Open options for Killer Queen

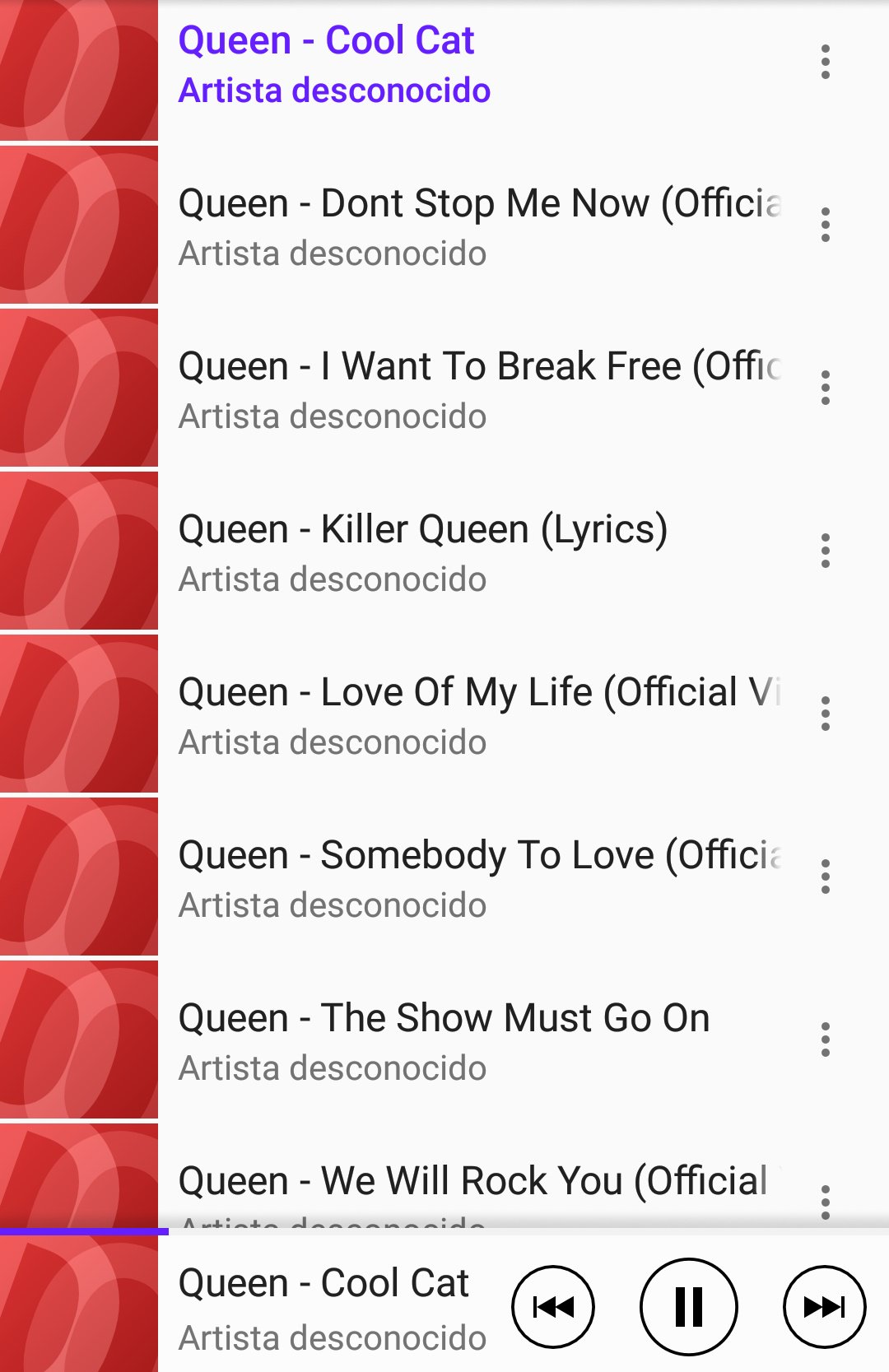click(825, 551)
